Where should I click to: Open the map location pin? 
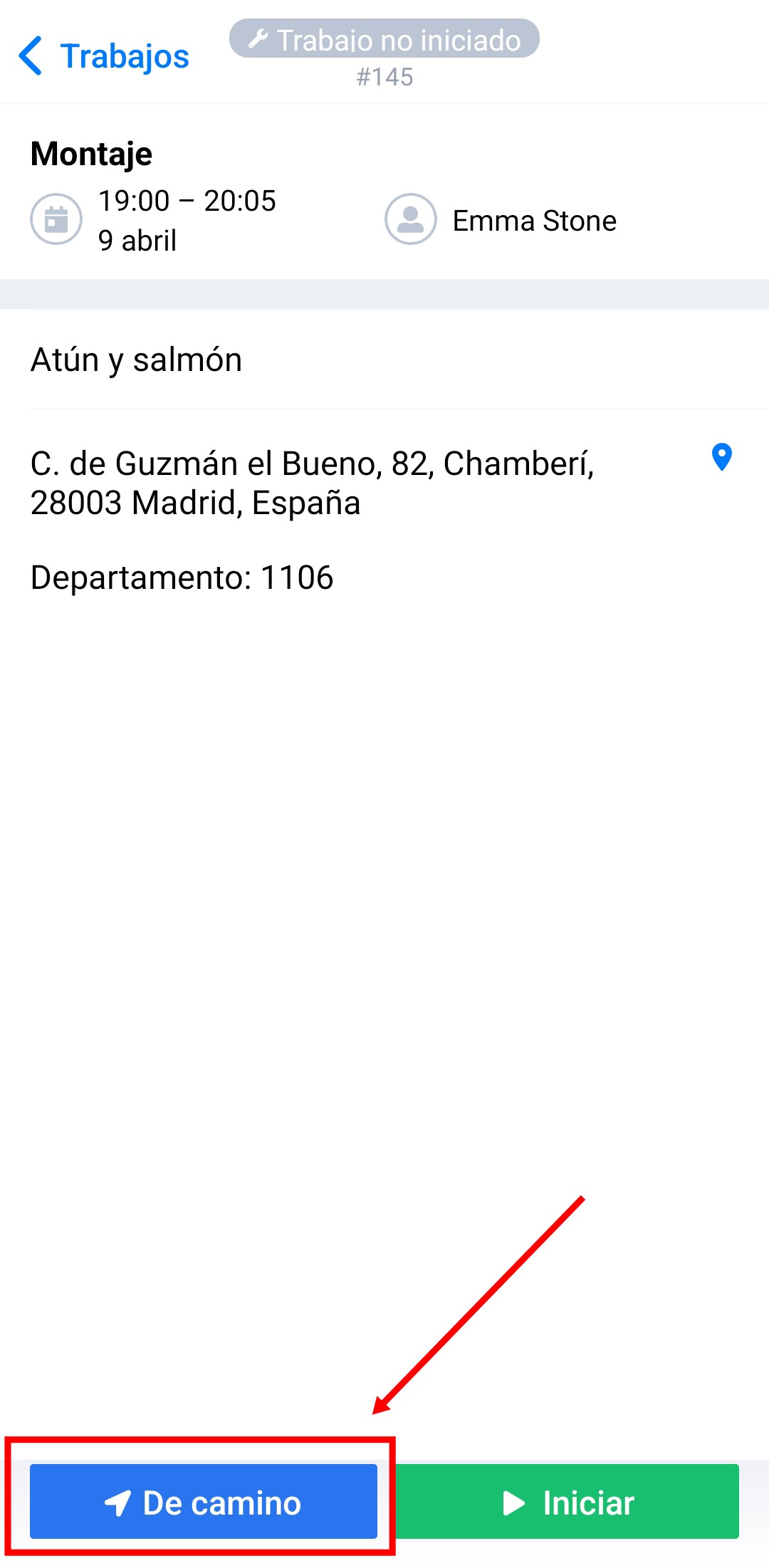(x=721, y=457)
